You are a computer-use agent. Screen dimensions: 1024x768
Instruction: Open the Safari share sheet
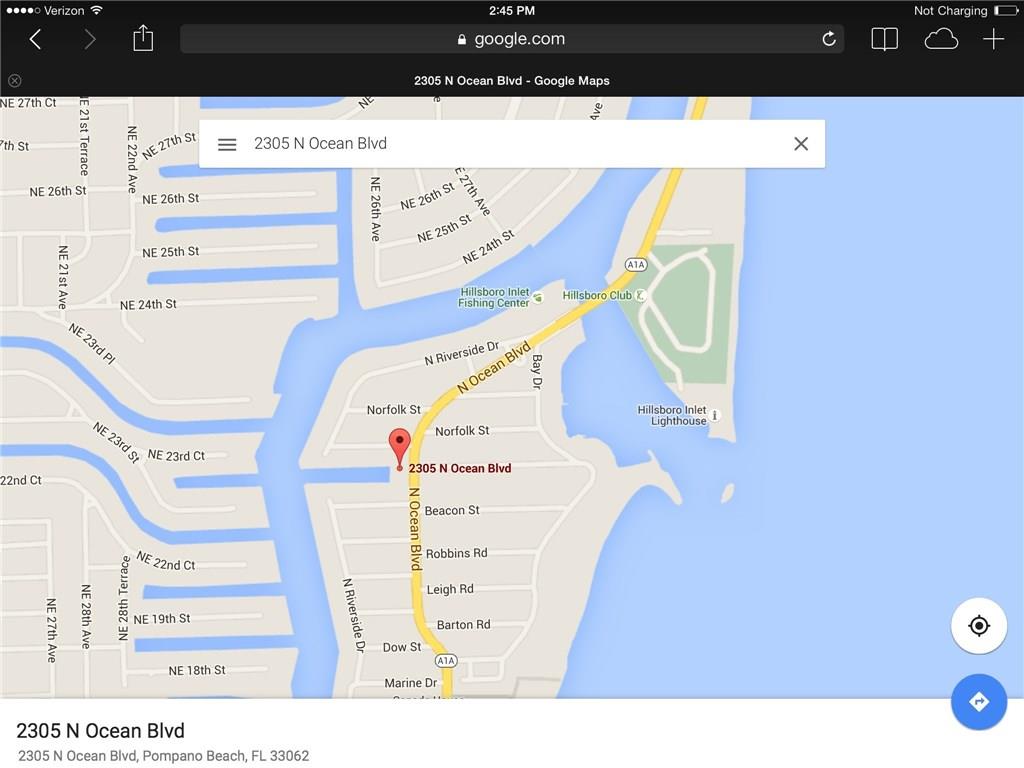pos(143,38)
